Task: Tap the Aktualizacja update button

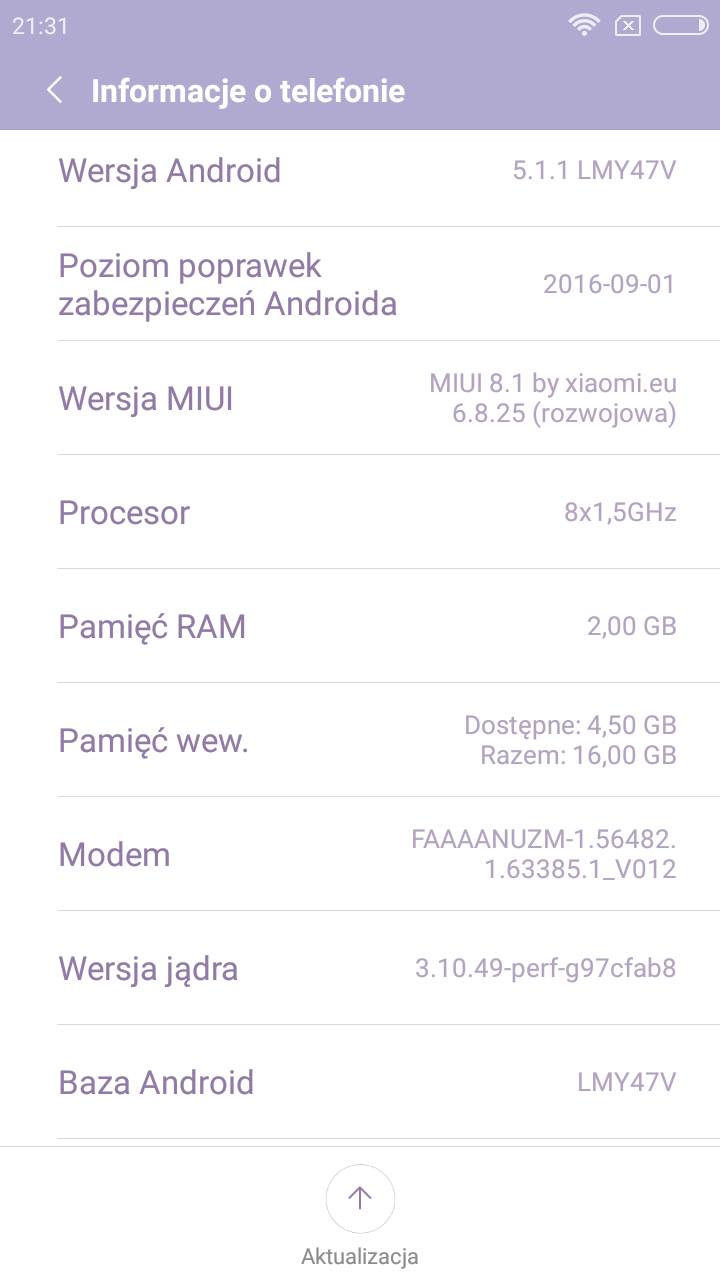Action: pyautogui.click(x=360, y=1198)
